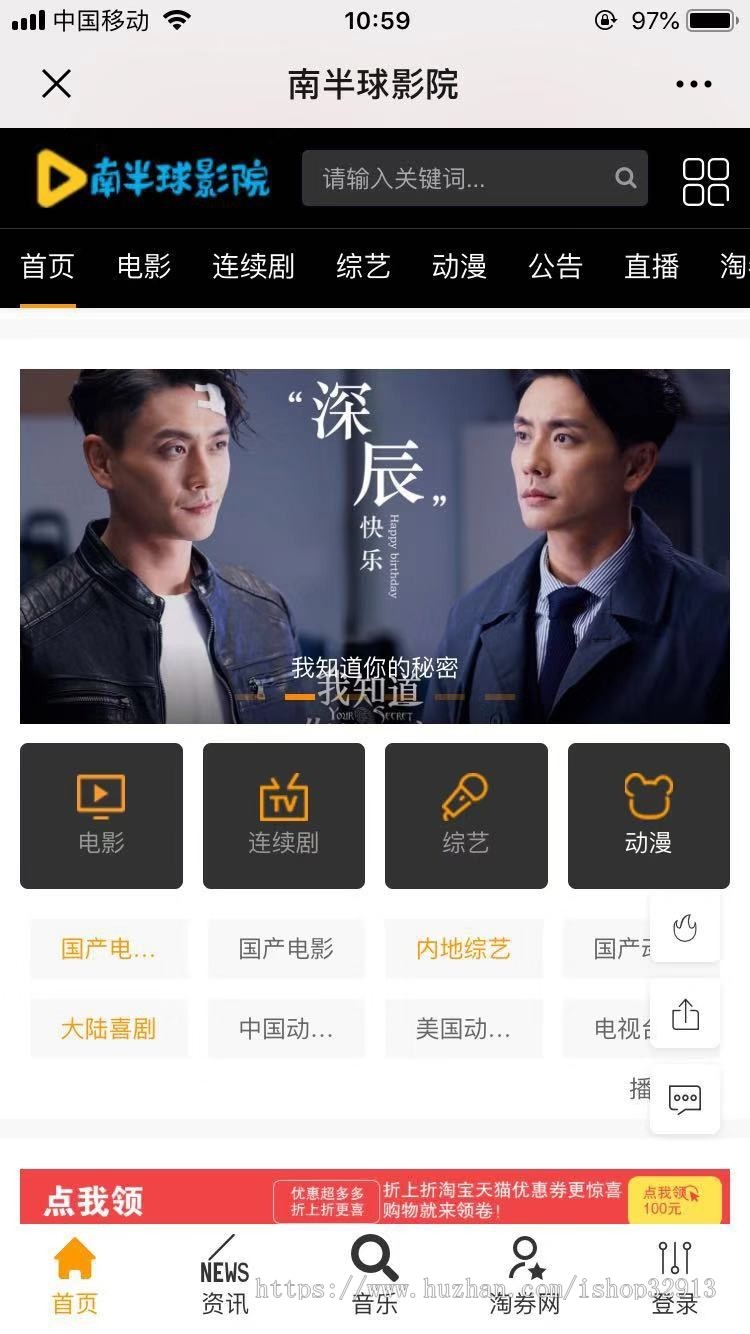Click the magnifier icon in search bar

(626, 178)
